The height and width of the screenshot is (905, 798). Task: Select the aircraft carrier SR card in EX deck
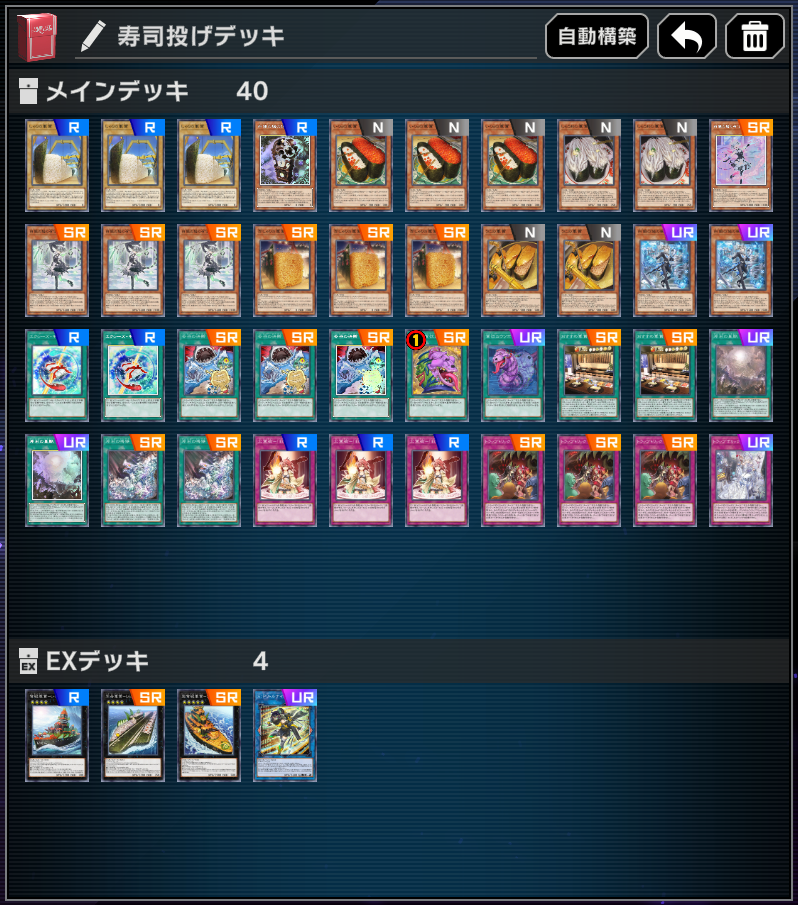coord(133,735)
